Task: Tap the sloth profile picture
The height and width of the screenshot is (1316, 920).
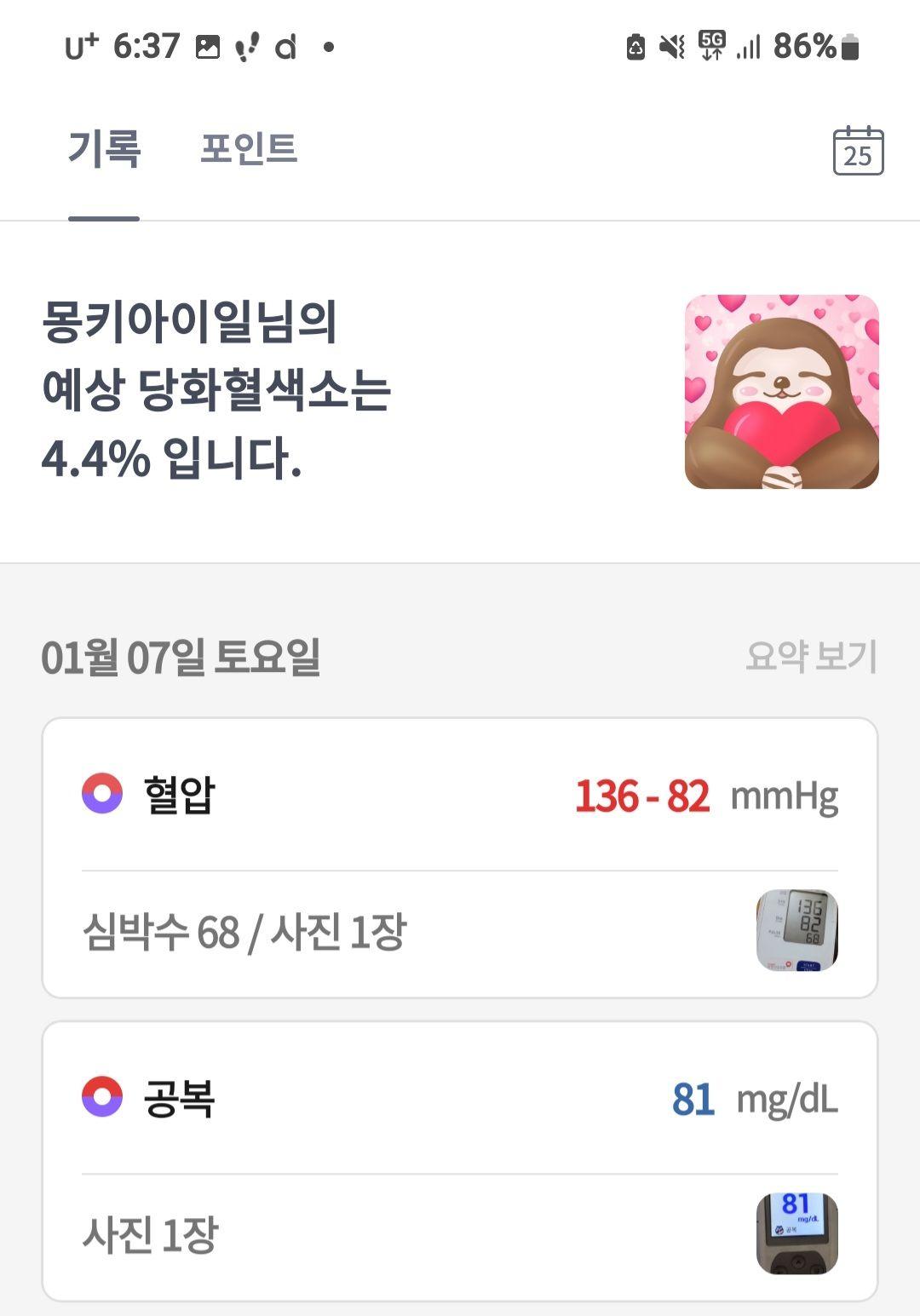Action: click(x=781, y=392)
